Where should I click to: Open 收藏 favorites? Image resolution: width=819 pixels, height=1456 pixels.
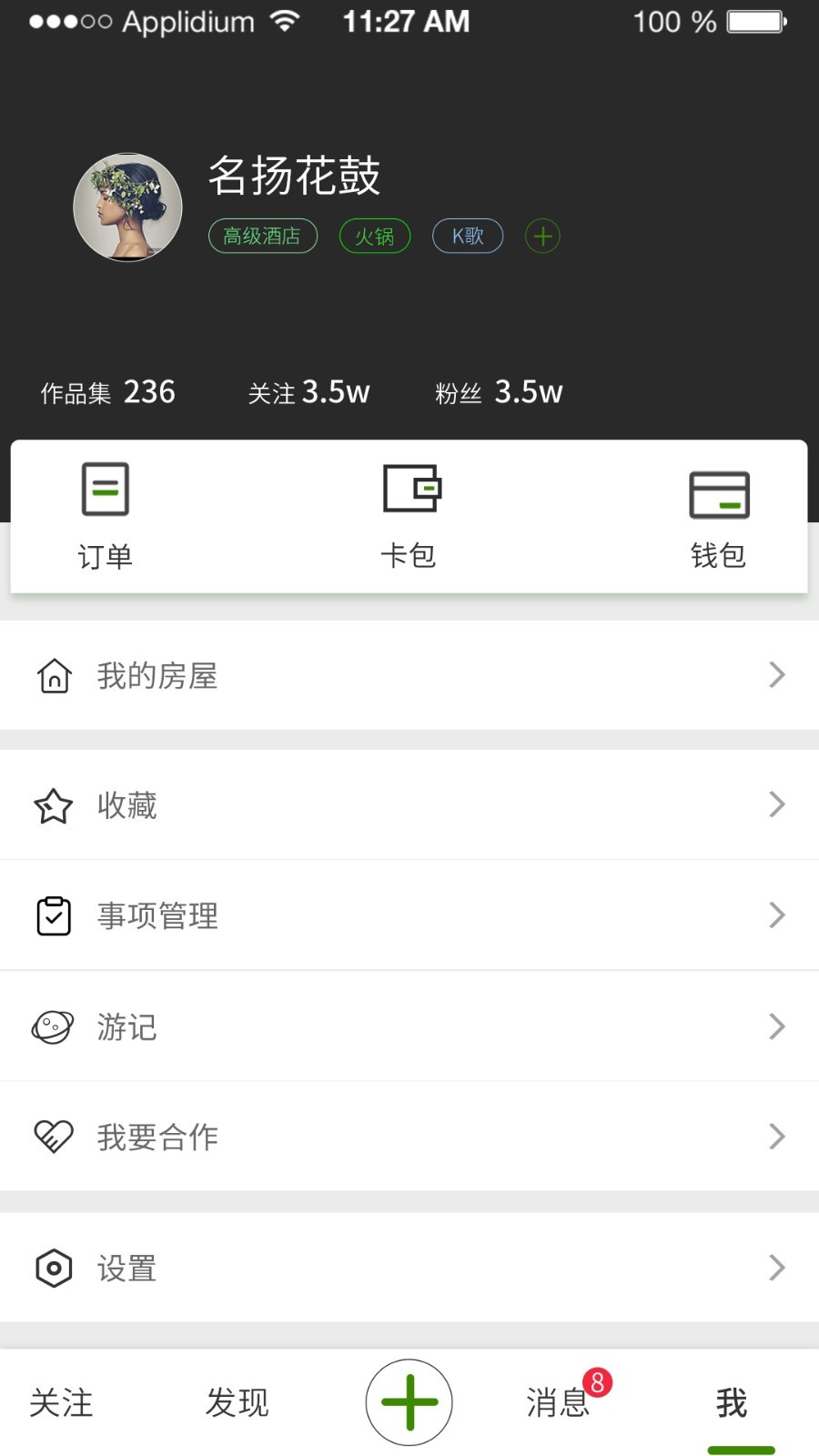(x=409, y=805)
